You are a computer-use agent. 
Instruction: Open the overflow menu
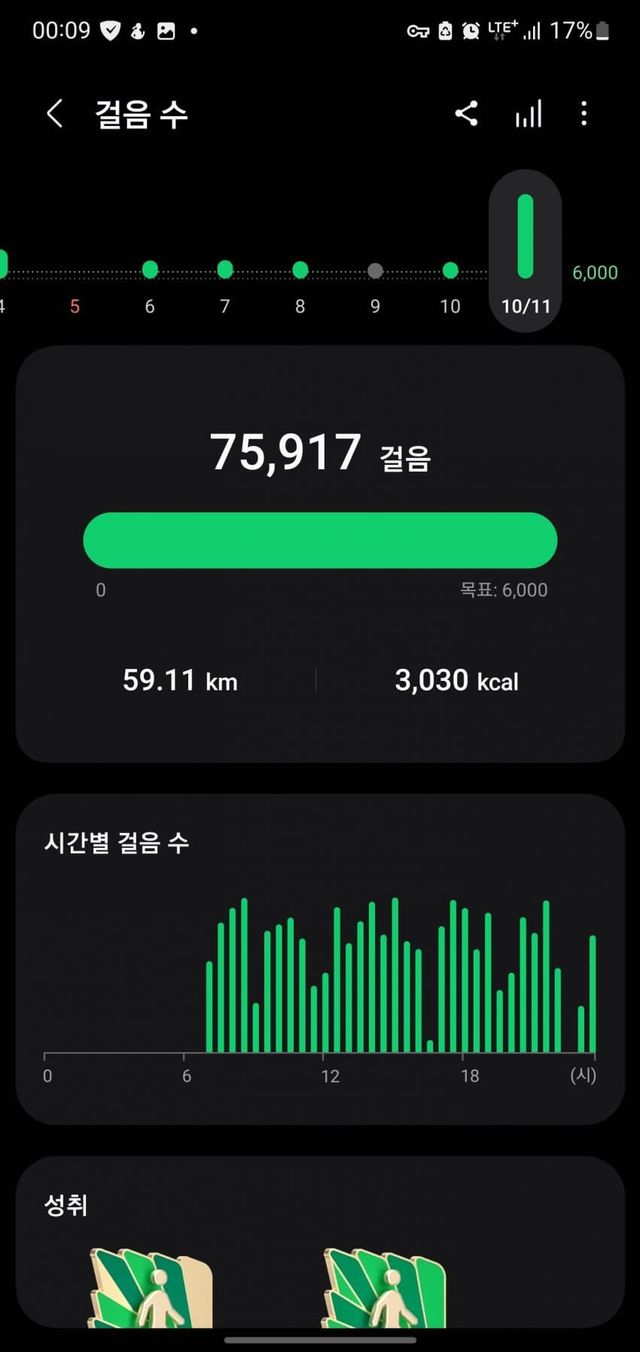click(584, 114)
